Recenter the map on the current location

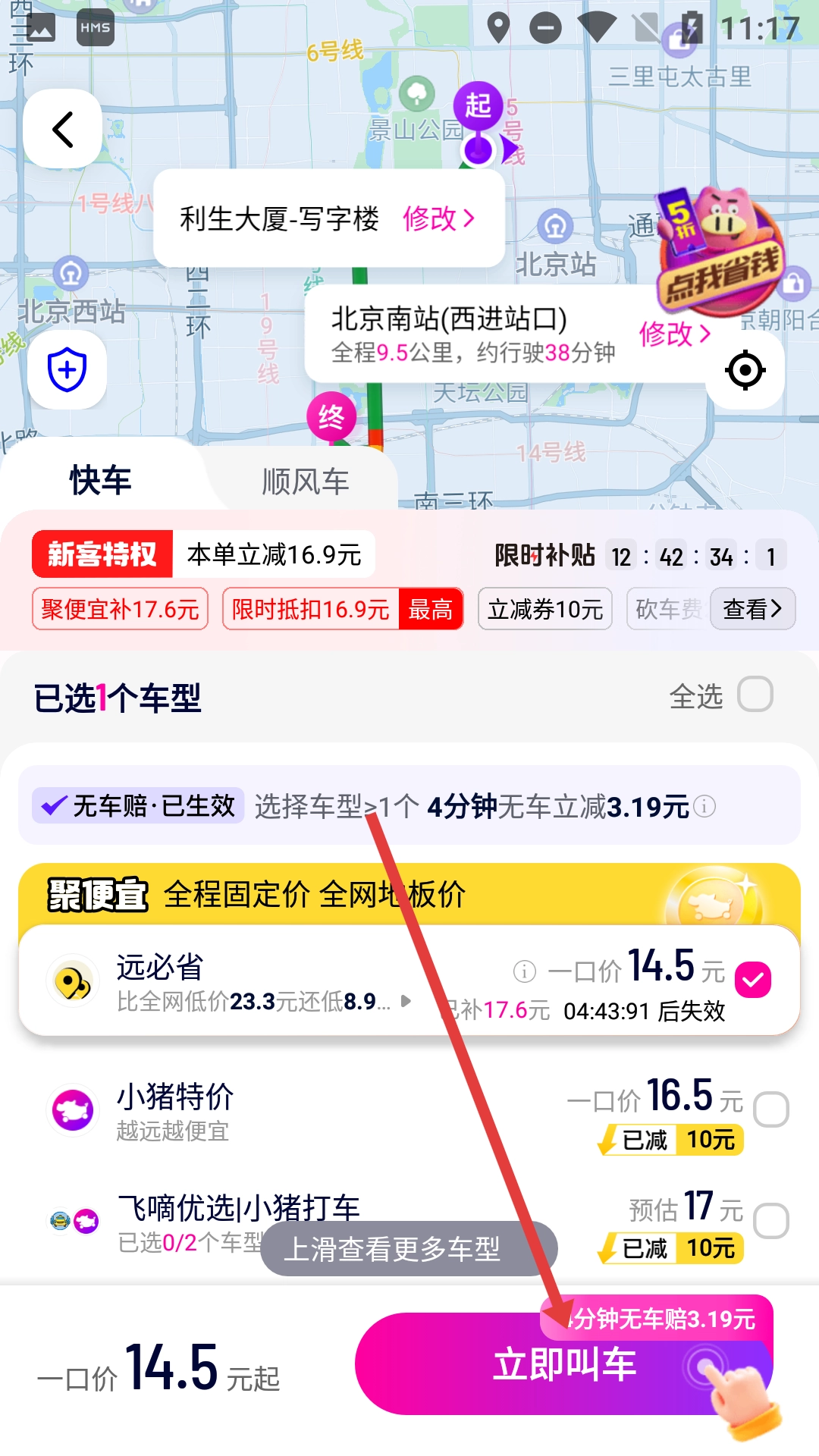tap(745, 370)
